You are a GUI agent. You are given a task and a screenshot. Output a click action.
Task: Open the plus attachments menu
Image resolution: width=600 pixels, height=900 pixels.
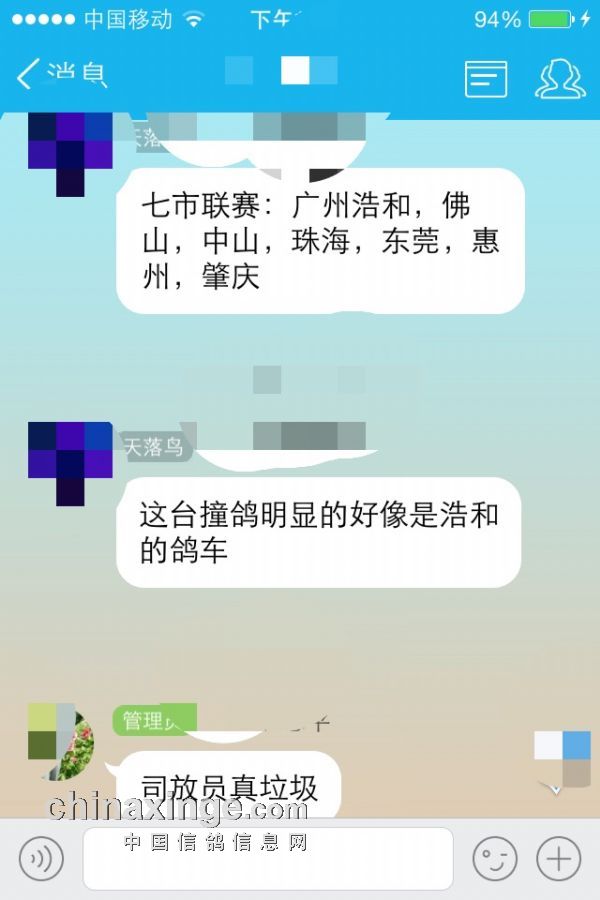point(558,858)
